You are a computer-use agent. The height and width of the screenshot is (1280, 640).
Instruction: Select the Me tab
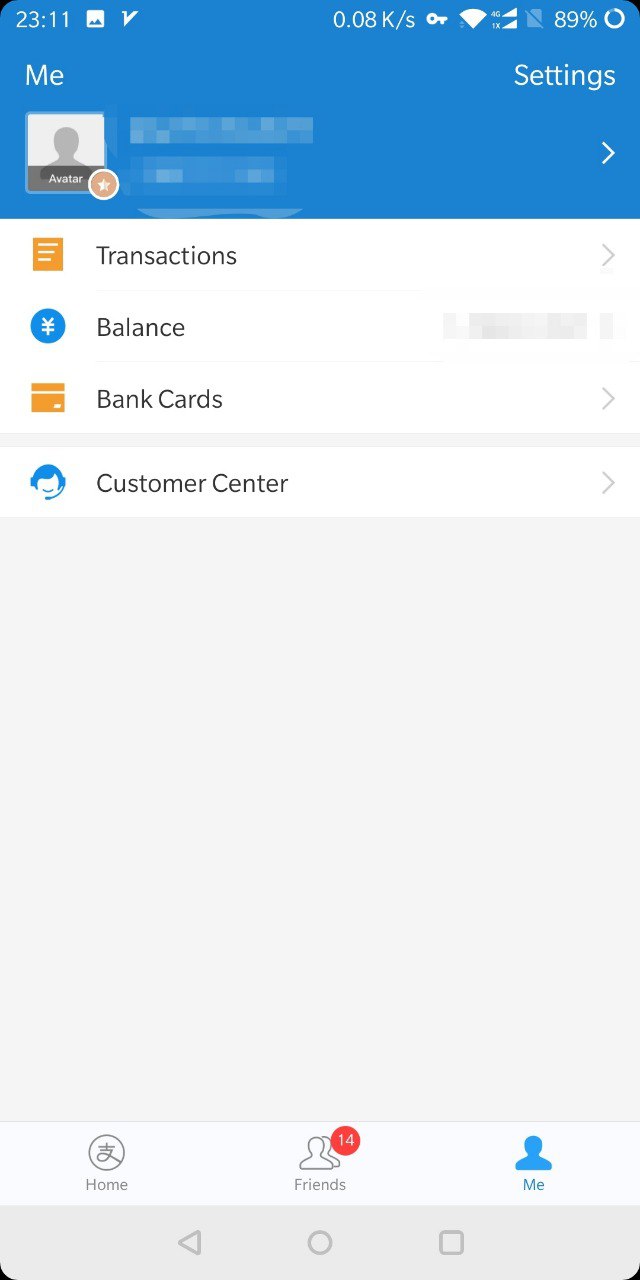(x=533, y=1164)
